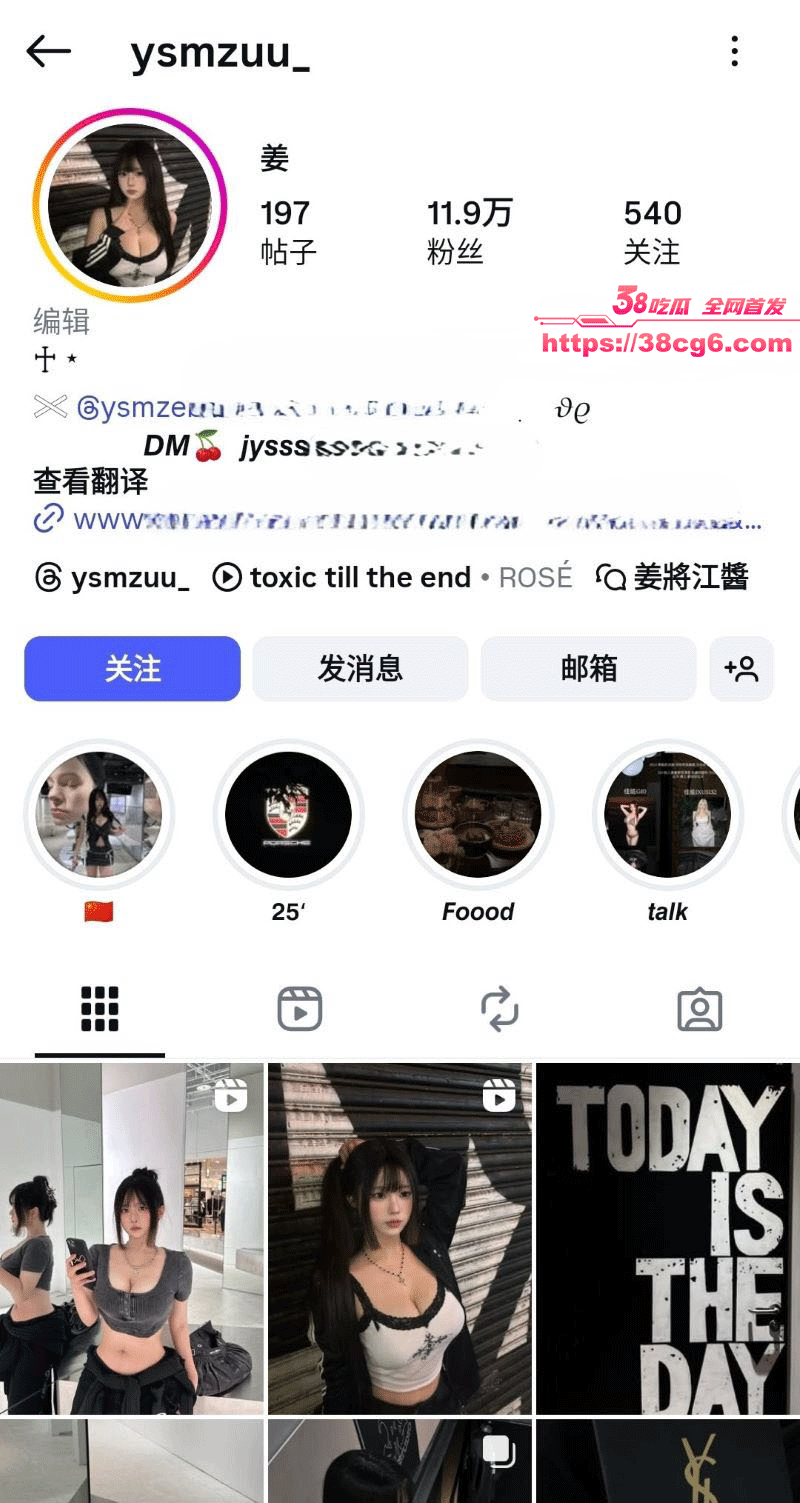The width and height of the screenshot is (800, 1503).
Task: Open suggested accounts add-person icon
Action: (741, 668)
